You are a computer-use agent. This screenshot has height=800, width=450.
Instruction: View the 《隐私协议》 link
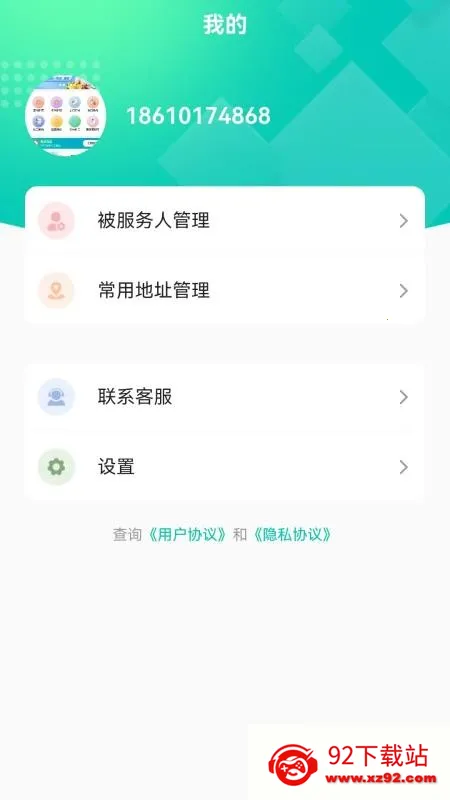click(293, 535)
